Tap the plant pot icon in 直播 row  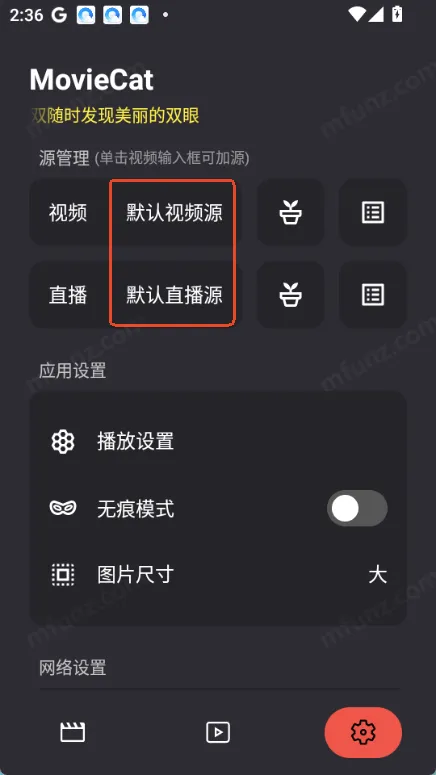[x=291, y=295]
